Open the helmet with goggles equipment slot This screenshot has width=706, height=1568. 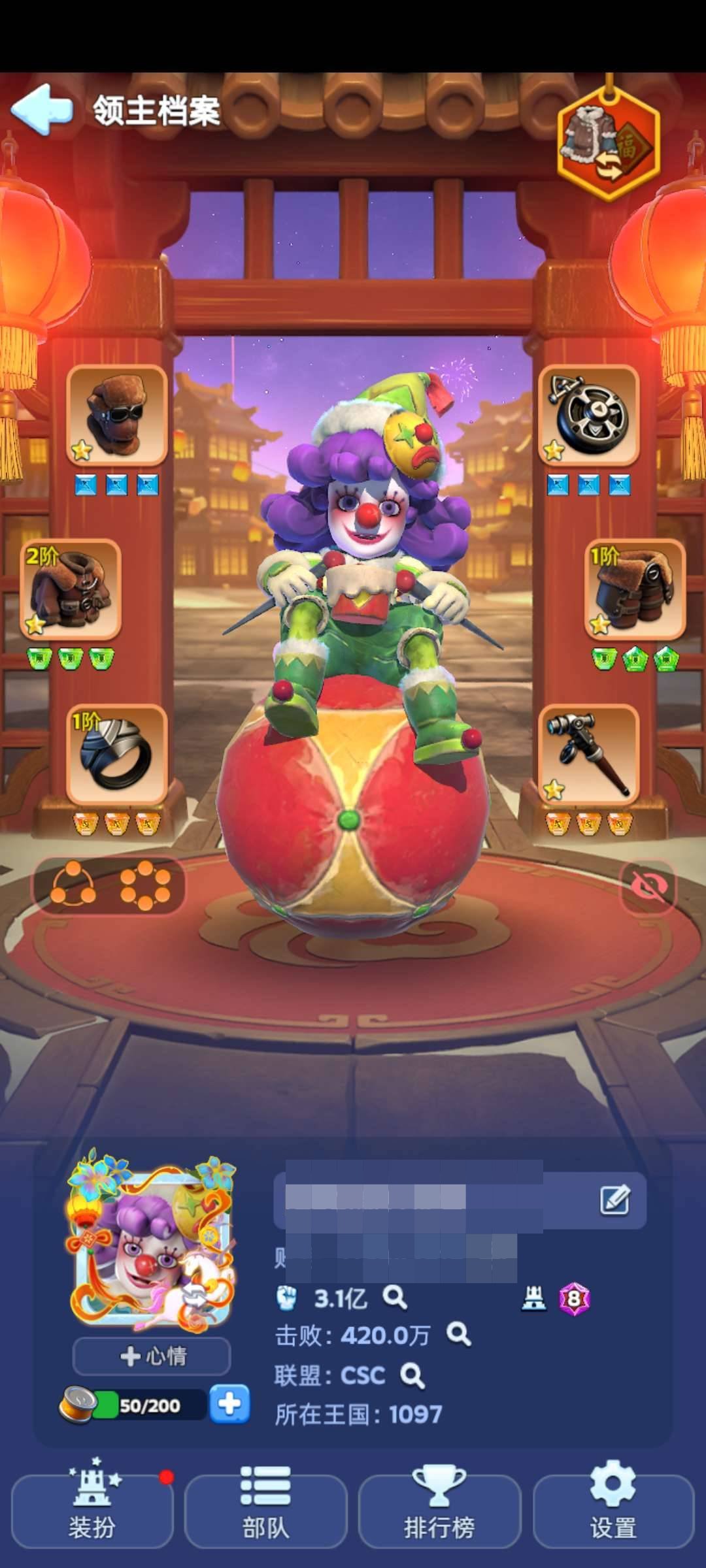click(x=117, y=416)
